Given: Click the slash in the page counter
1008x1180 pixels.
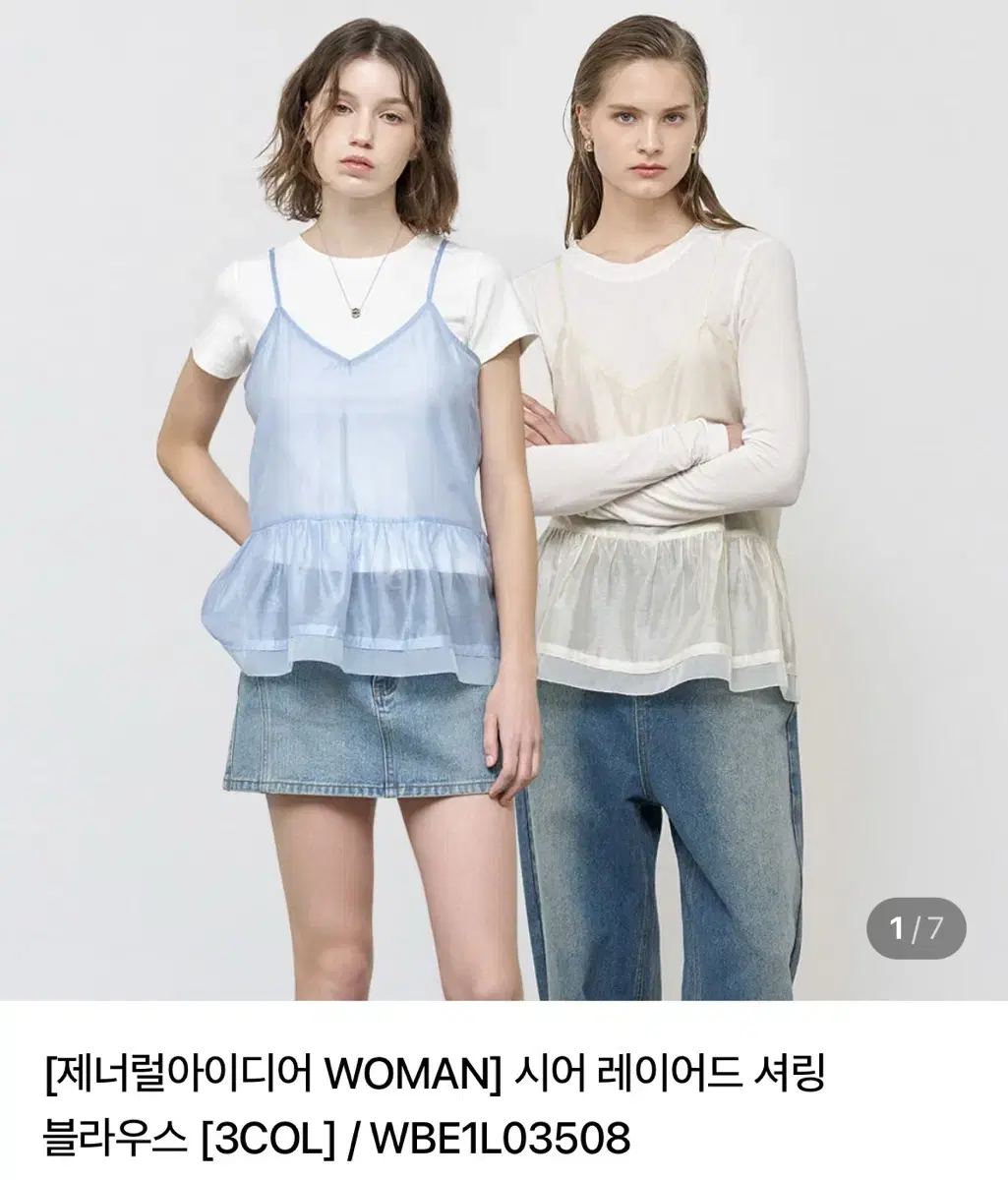Looking at the screenshot, I should click(x=916, y=926).
